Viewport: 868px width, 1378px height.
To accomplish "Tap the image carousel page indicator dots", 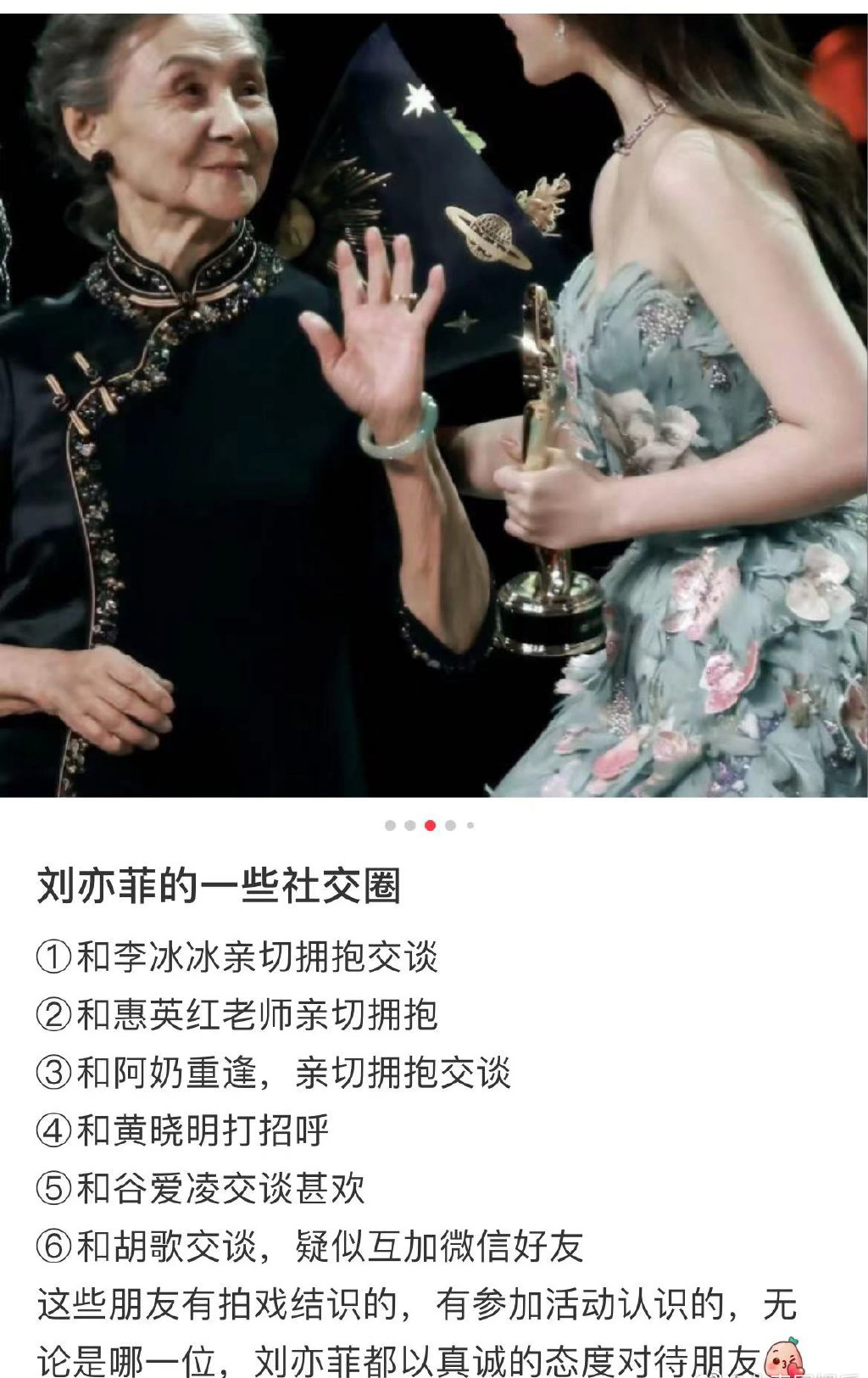I will pos(430,825).
